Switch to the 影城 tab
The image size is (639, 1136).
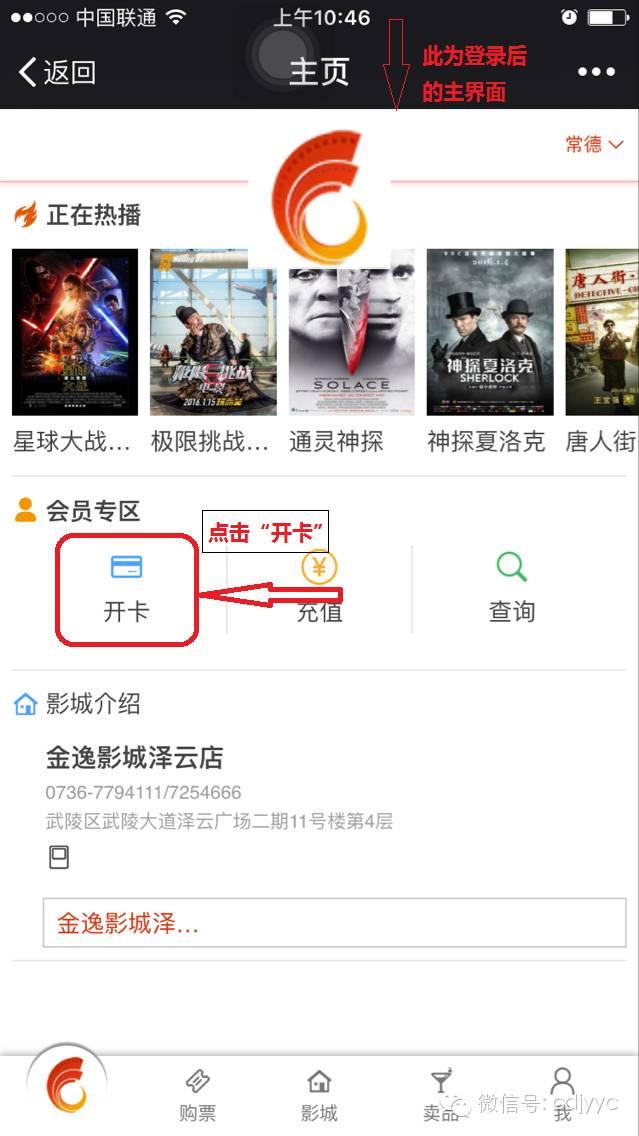click(319, 1093)
